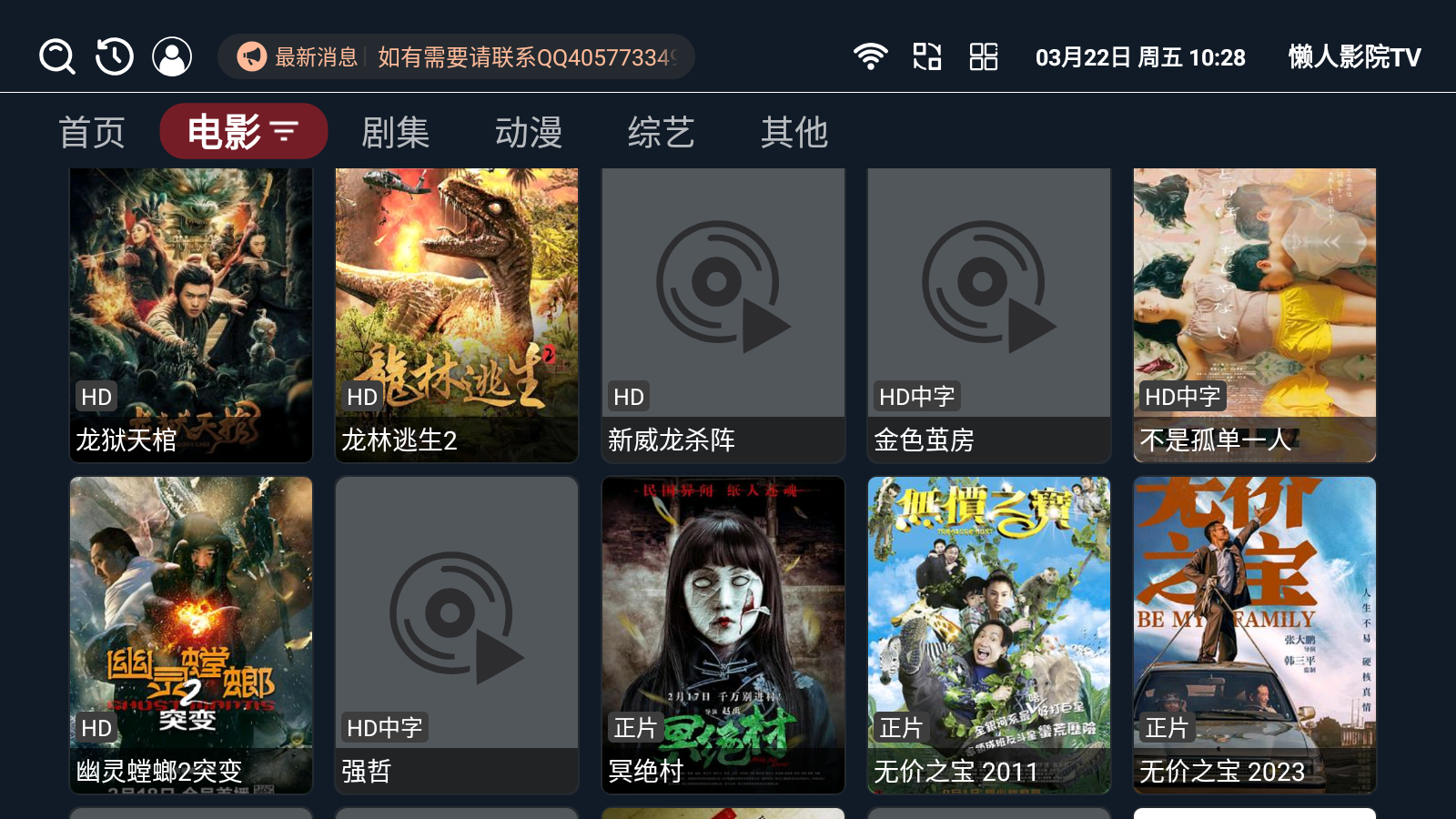The image size is (1456, 819).
Task: Tap the latest news announcement banner
Action: (456, 57)
